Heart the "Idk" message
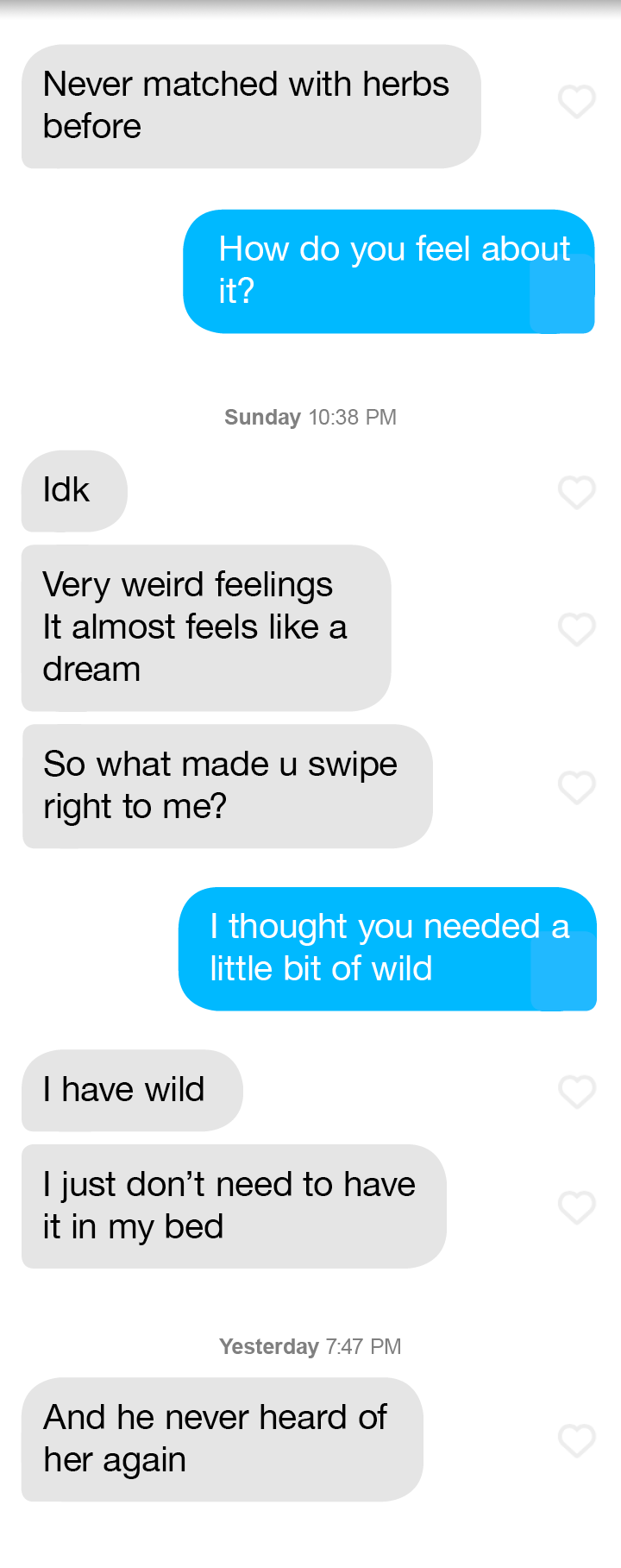The height and width of the screenshot is (1568, 621). tap(577, 492)
